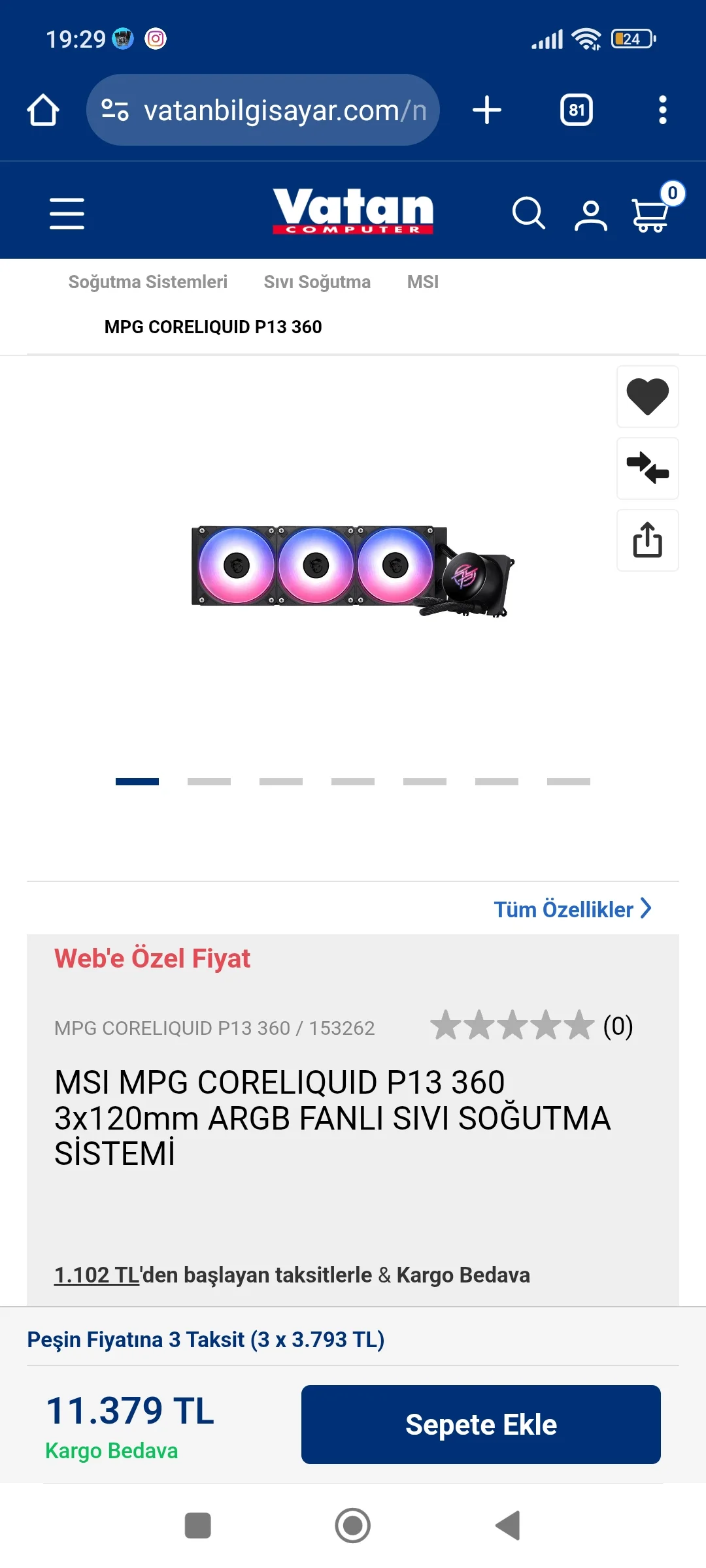
Task: Open the Vatan hamburger menu
Action: [x=67, y=214]
